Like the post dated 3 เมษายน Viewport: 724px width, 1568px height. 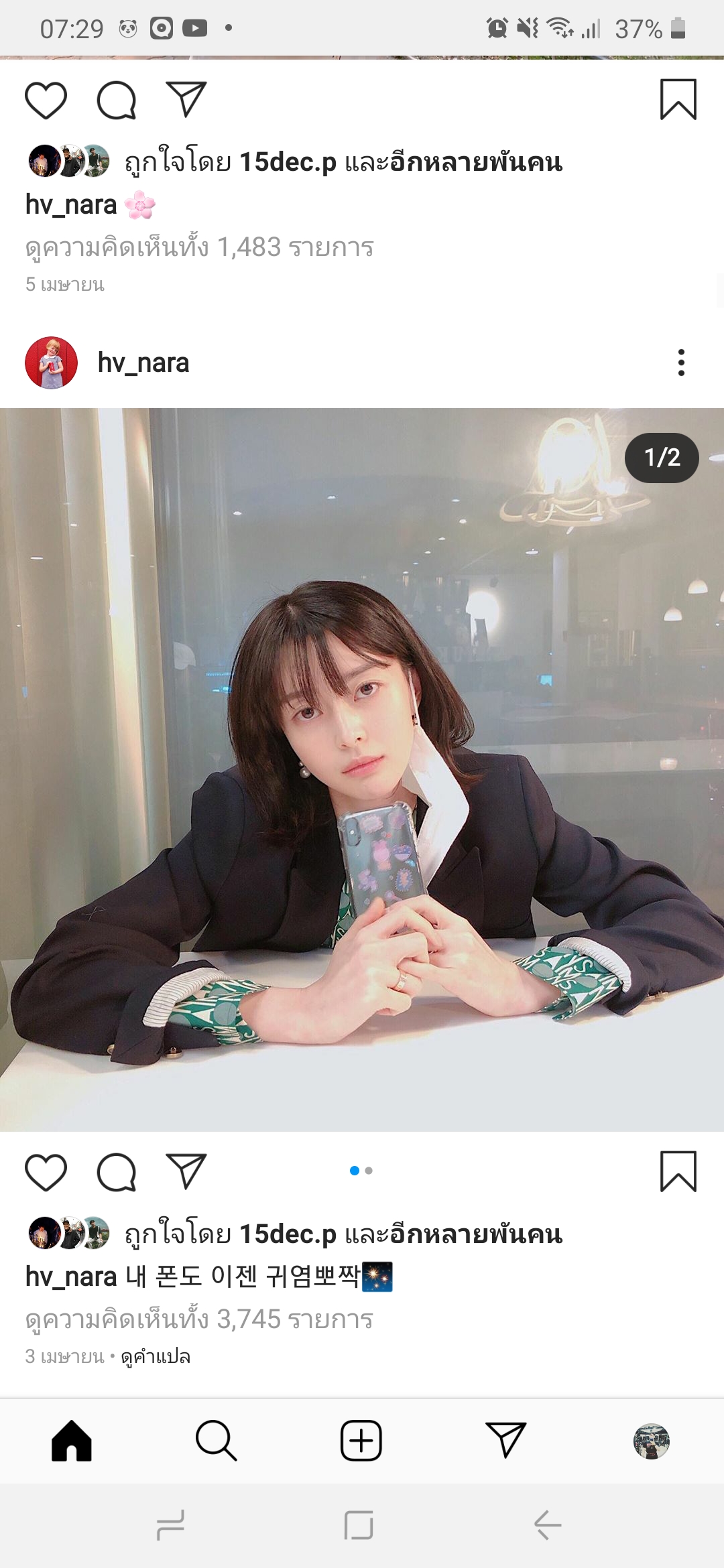[46, 1172]
